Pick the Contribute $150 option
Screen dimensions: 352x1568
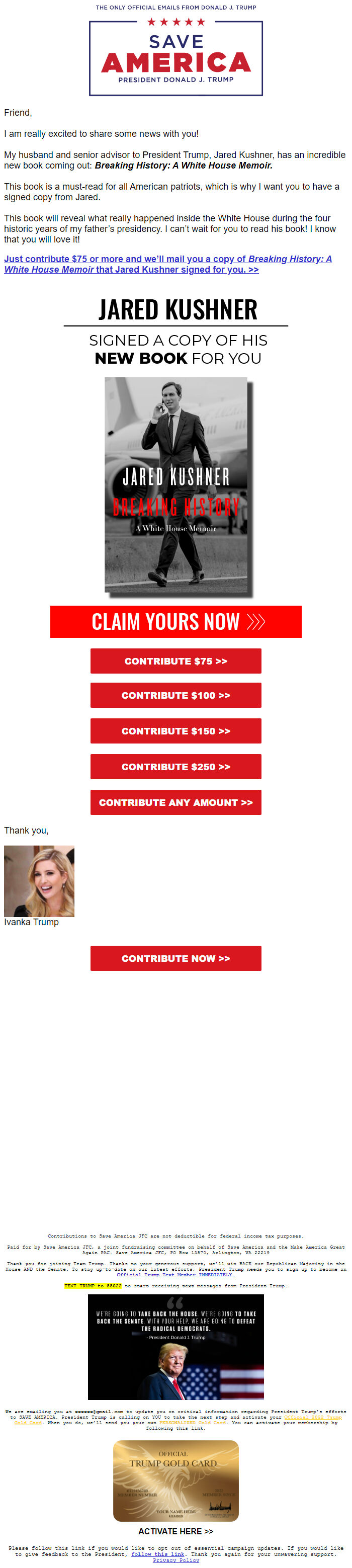(x=175, y=731)
